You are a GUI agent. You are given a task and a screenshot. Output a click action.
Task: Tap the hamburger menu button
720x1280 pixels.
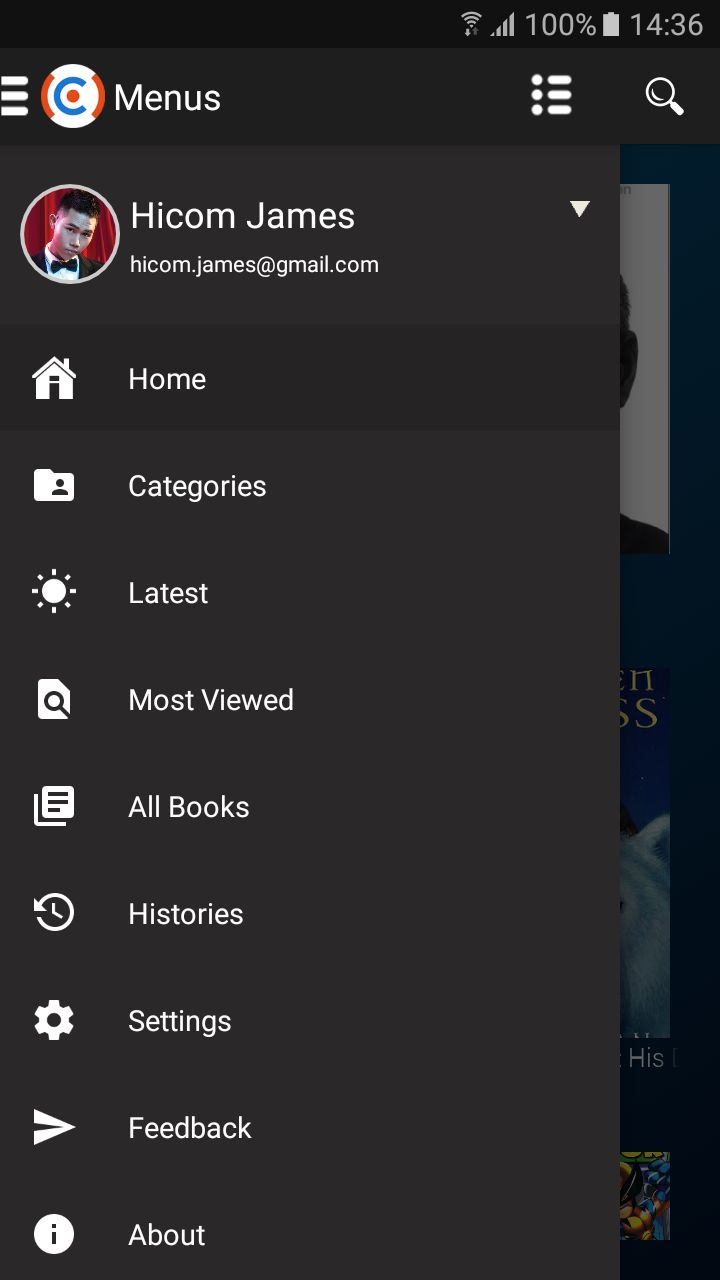coord(14,97)
